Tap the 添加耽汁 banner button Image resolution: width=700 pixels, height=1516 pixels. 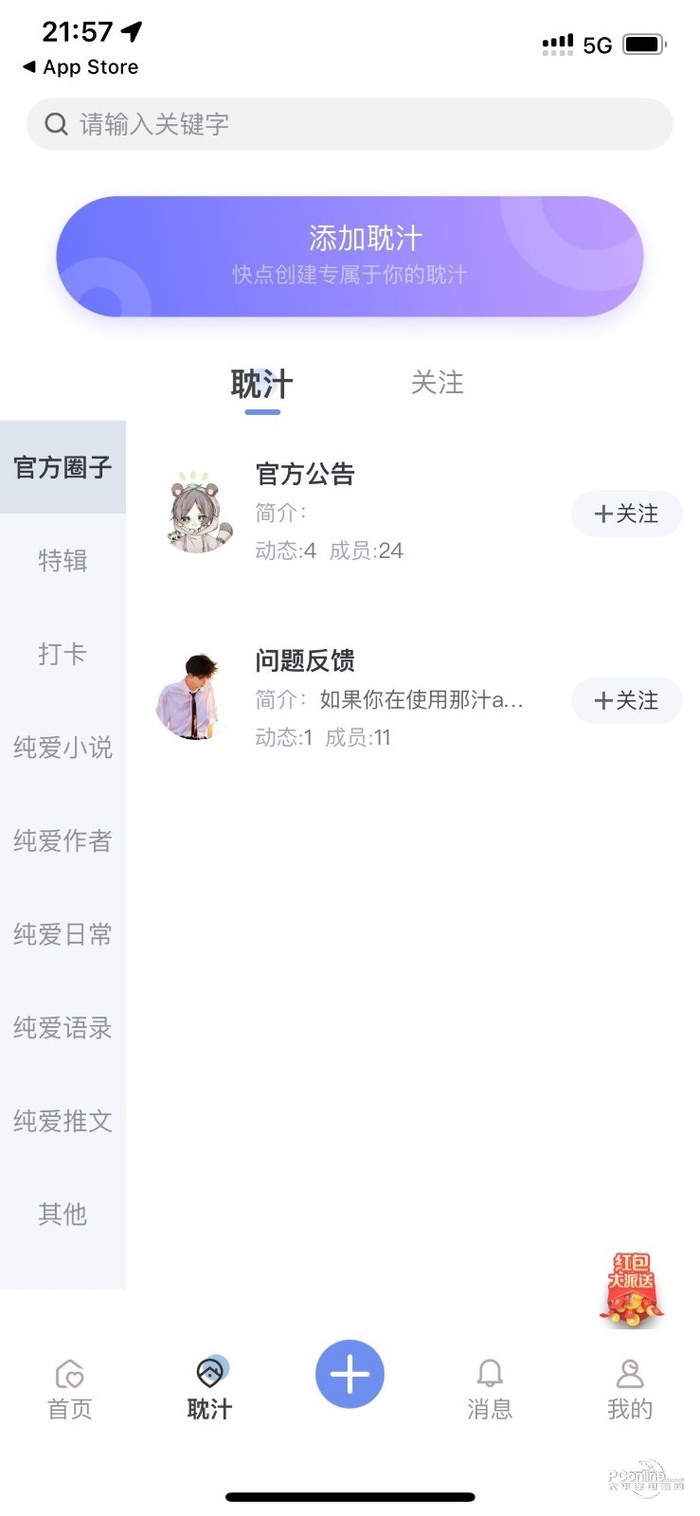tap(349, 256)
